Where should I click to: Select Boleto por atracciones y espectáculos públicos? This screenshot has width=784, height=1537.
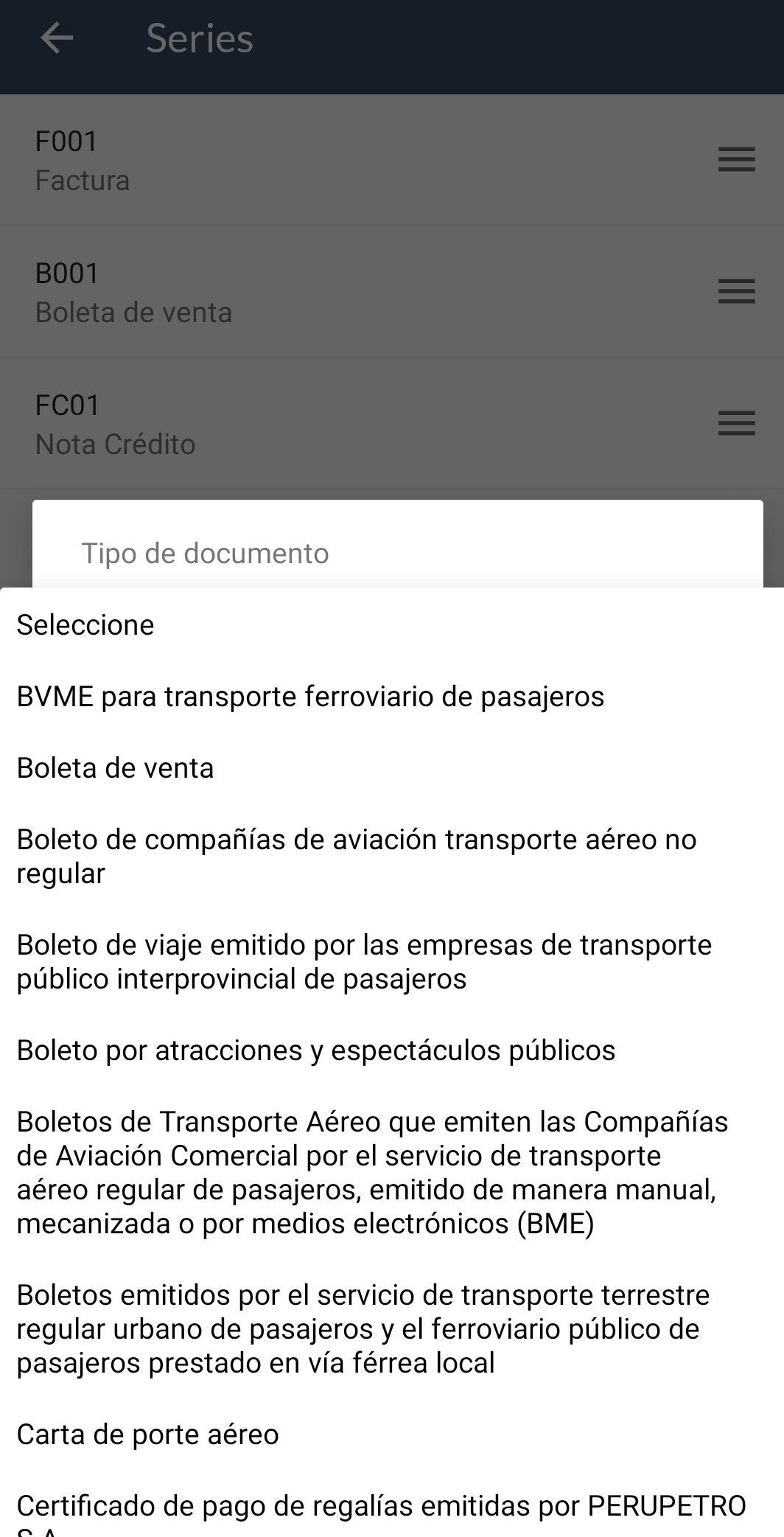pyautogui.click(x=392, y=1050)
